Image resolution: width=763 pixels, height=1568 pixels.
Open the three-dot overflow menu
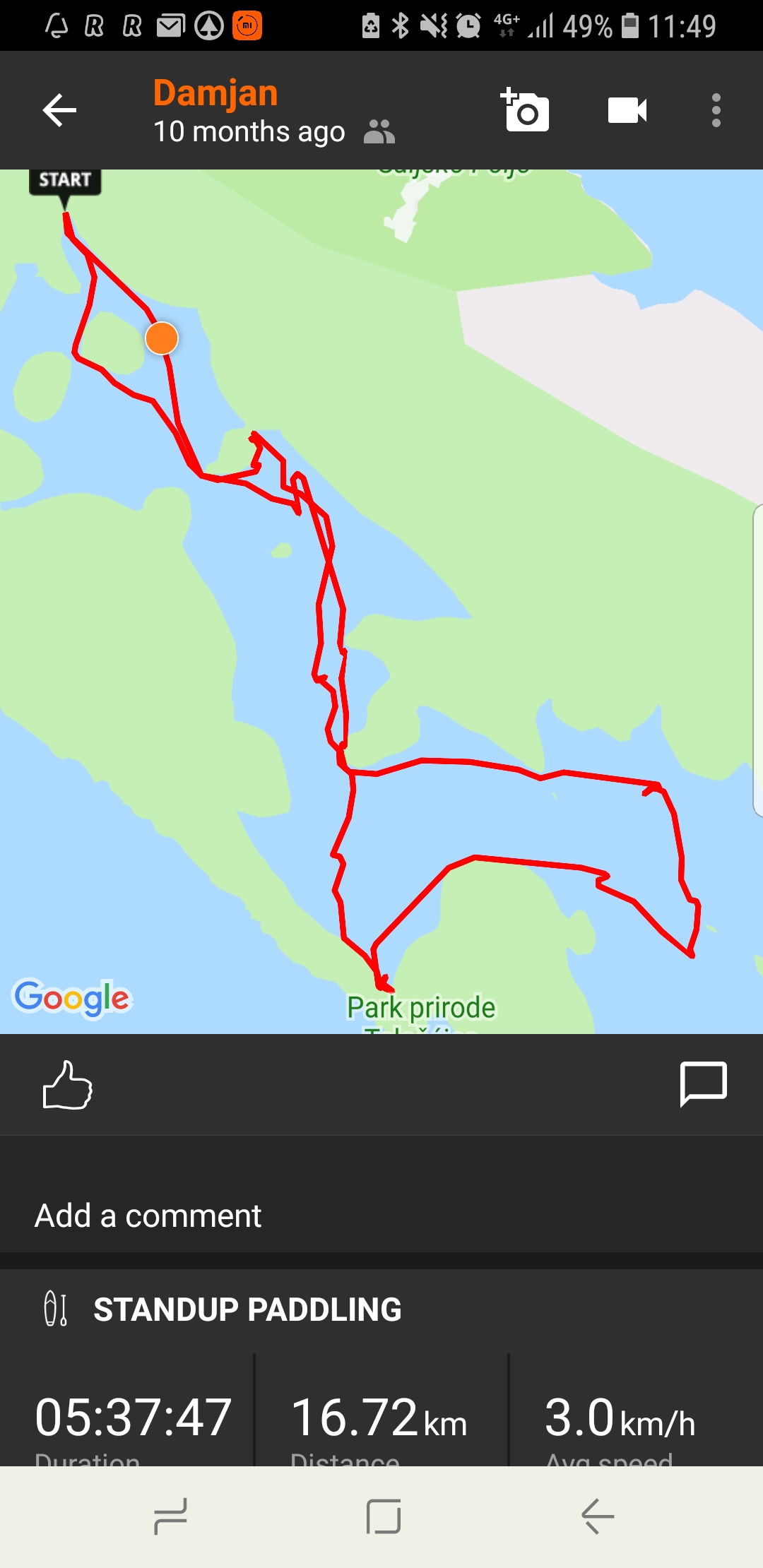click(x=716, y=110)
